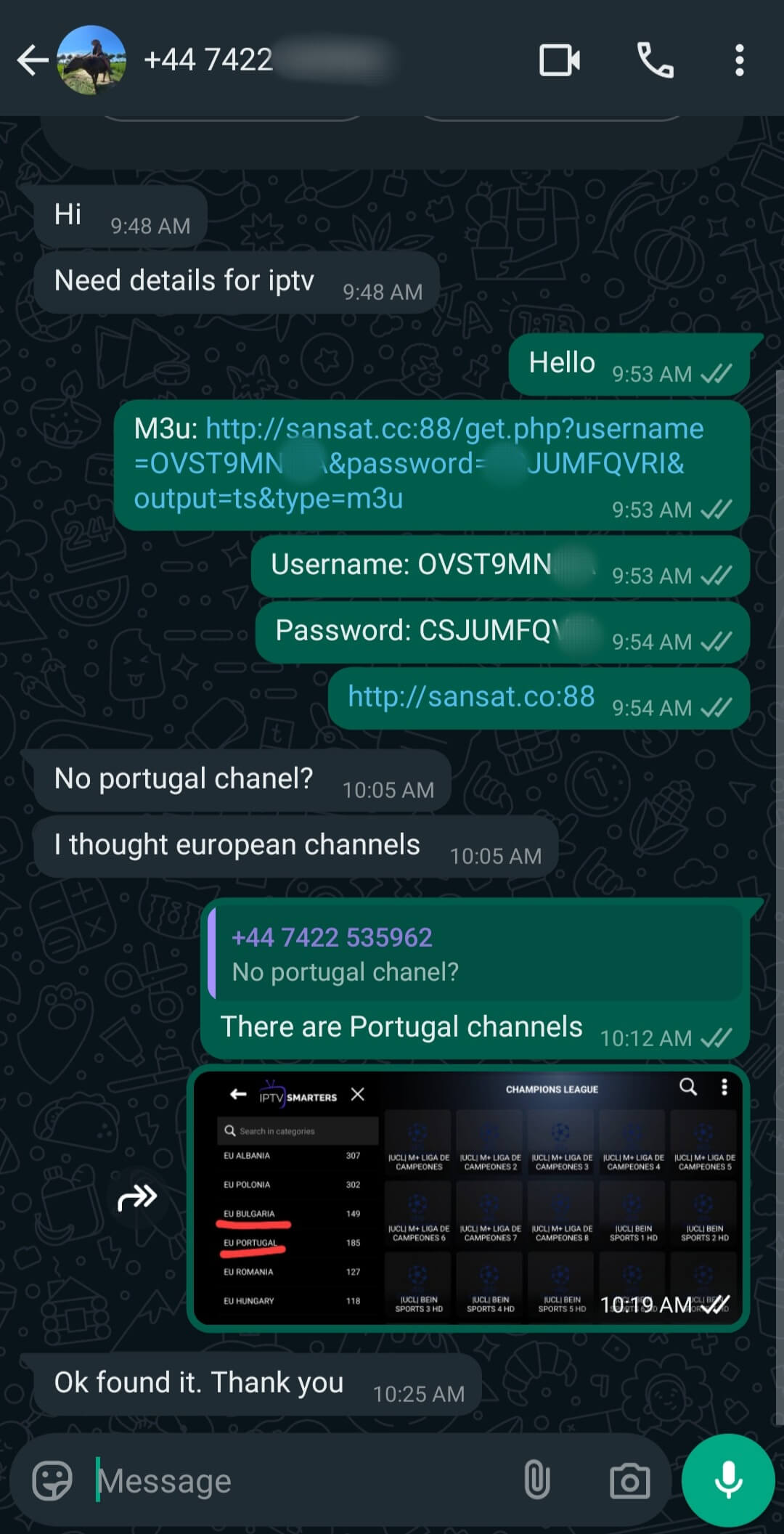Open contact info via the phone number title
Screen dimensions: 784x1534
[209, 60]
